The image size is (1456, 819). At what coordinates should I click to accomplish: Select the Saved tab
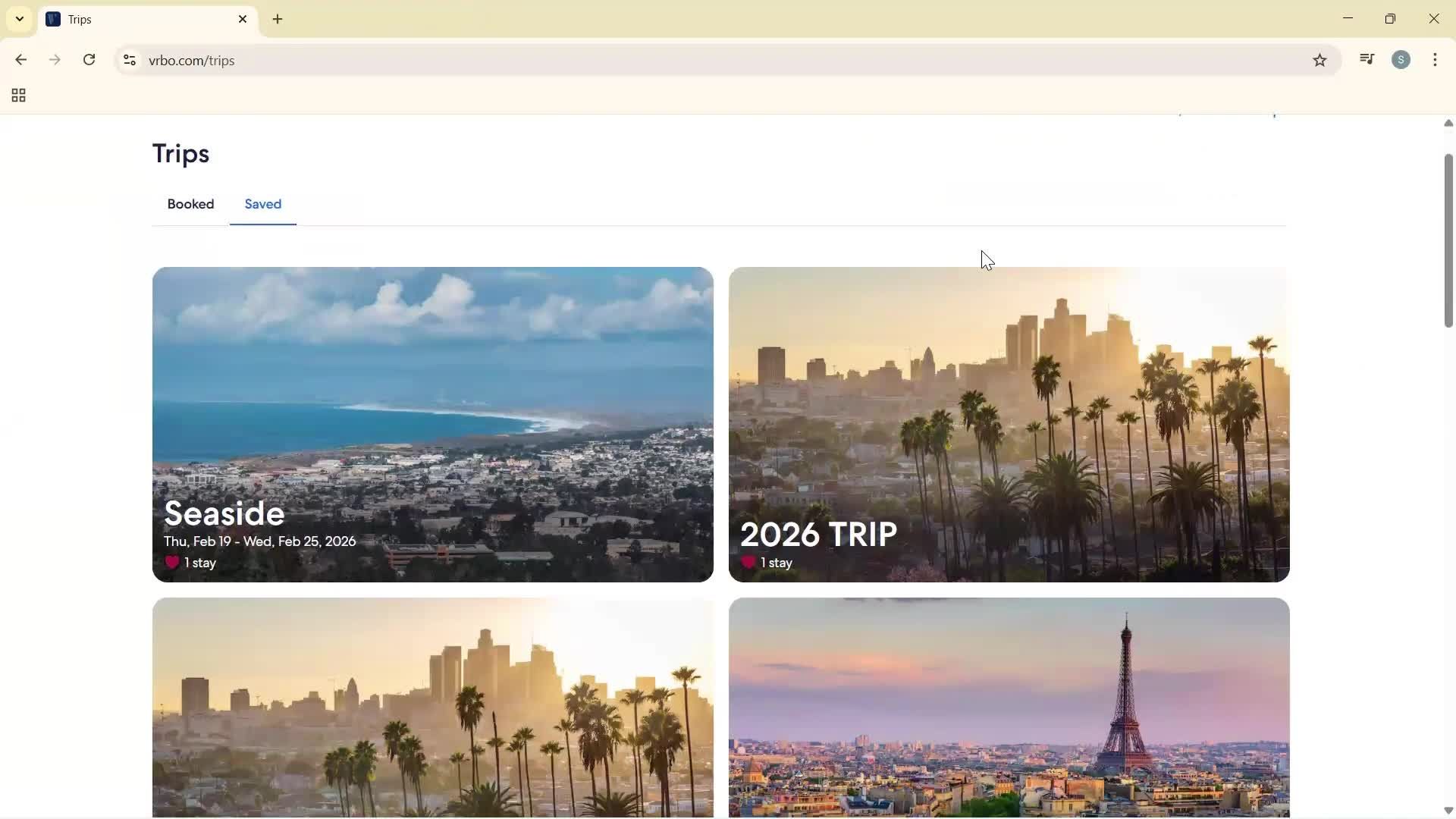coord(262,205)
